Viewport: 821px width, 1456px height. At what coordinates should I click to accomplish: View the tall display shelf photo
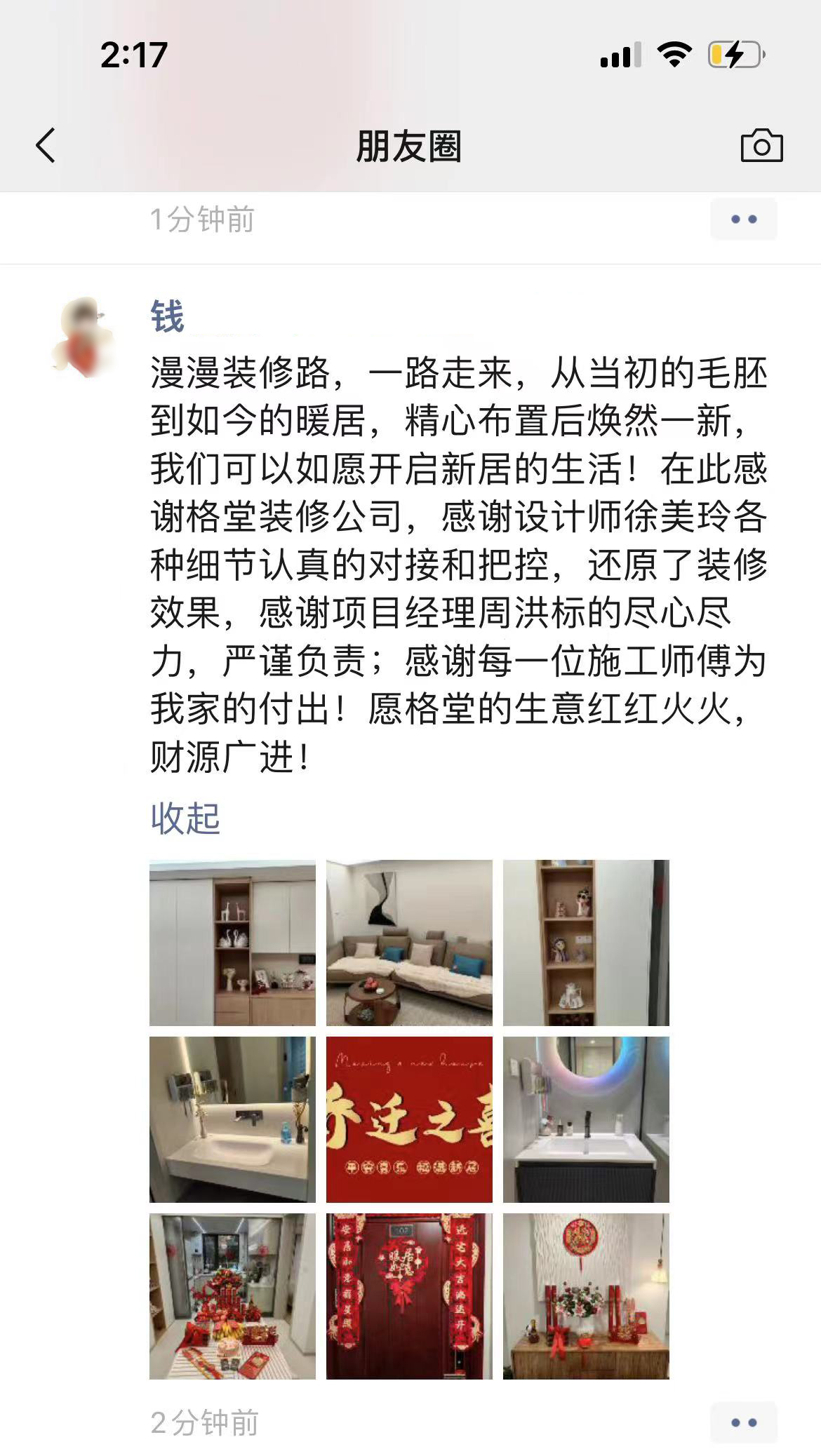(586, 943)
